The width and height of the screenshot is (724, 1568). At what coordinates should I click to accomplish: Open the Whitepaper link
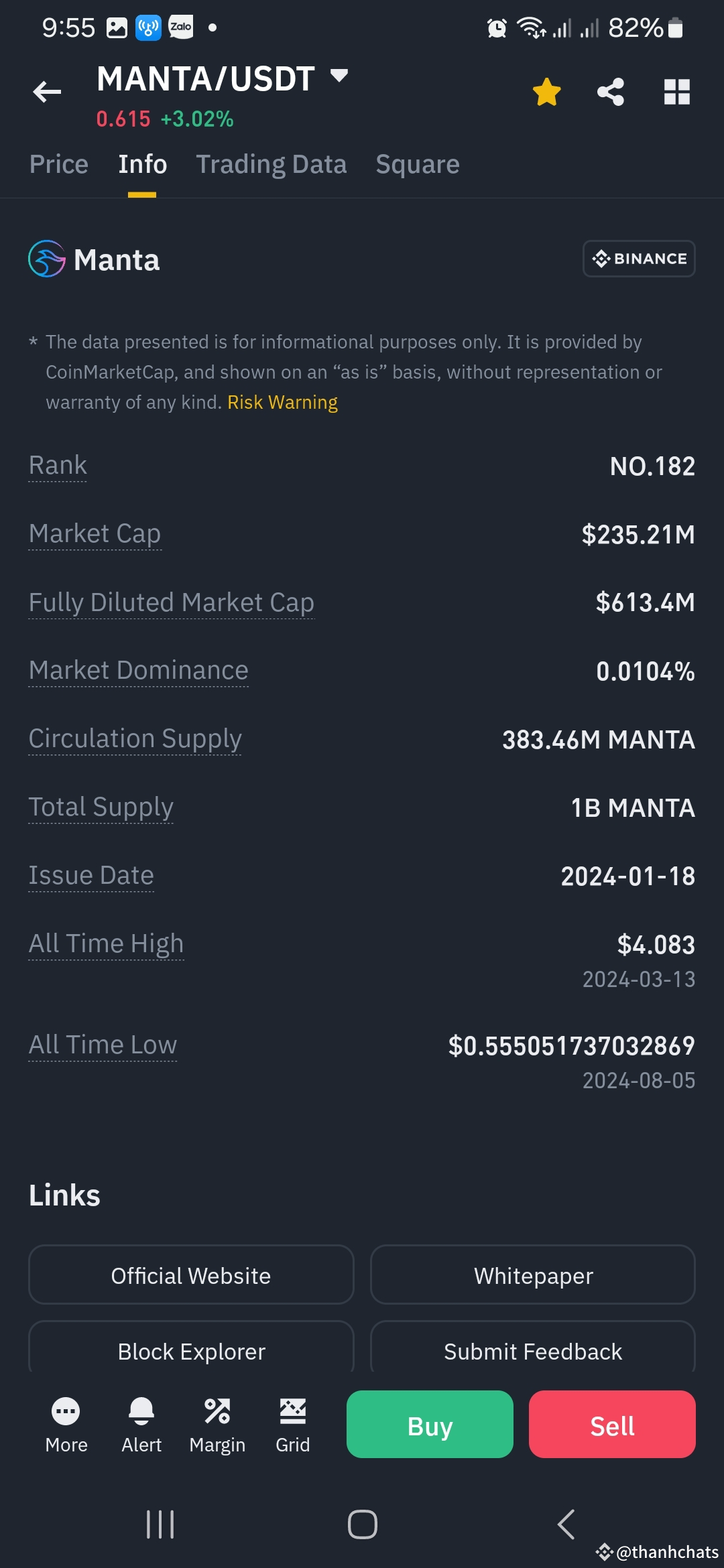(532, 1275)
